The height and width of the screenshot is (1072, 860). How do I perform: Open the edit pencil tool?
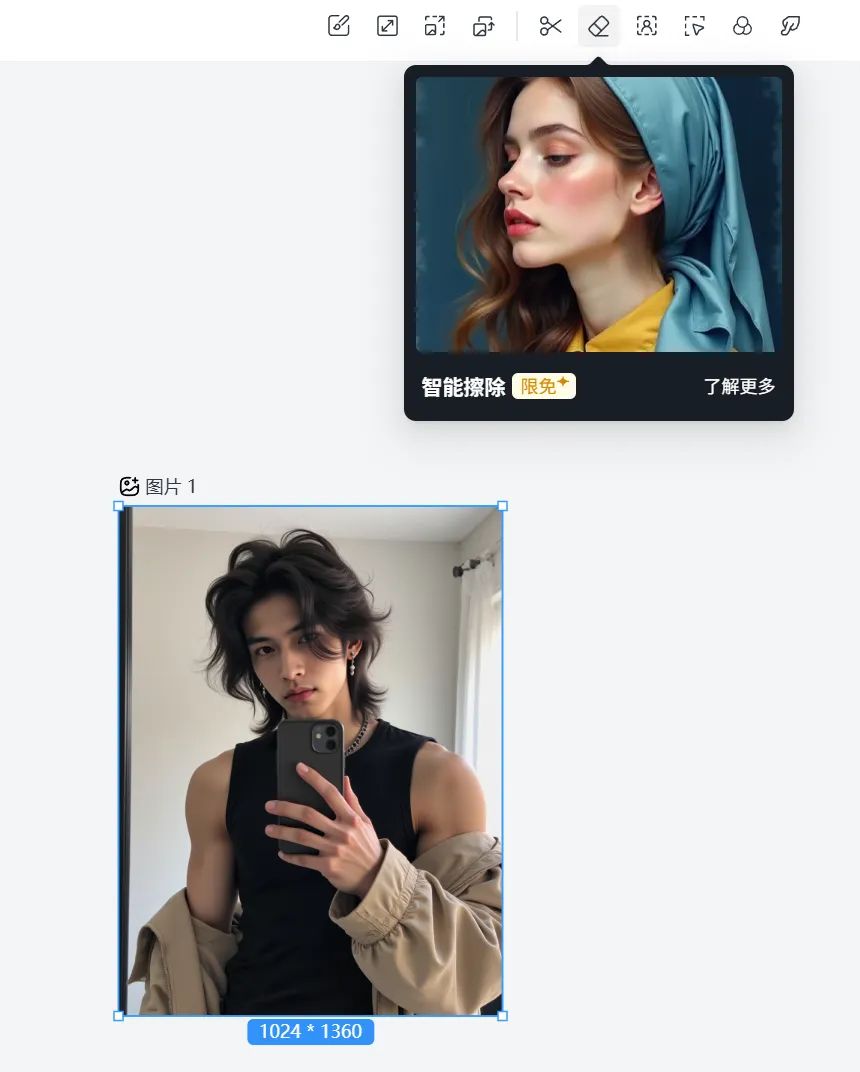[x=339, y=26]
